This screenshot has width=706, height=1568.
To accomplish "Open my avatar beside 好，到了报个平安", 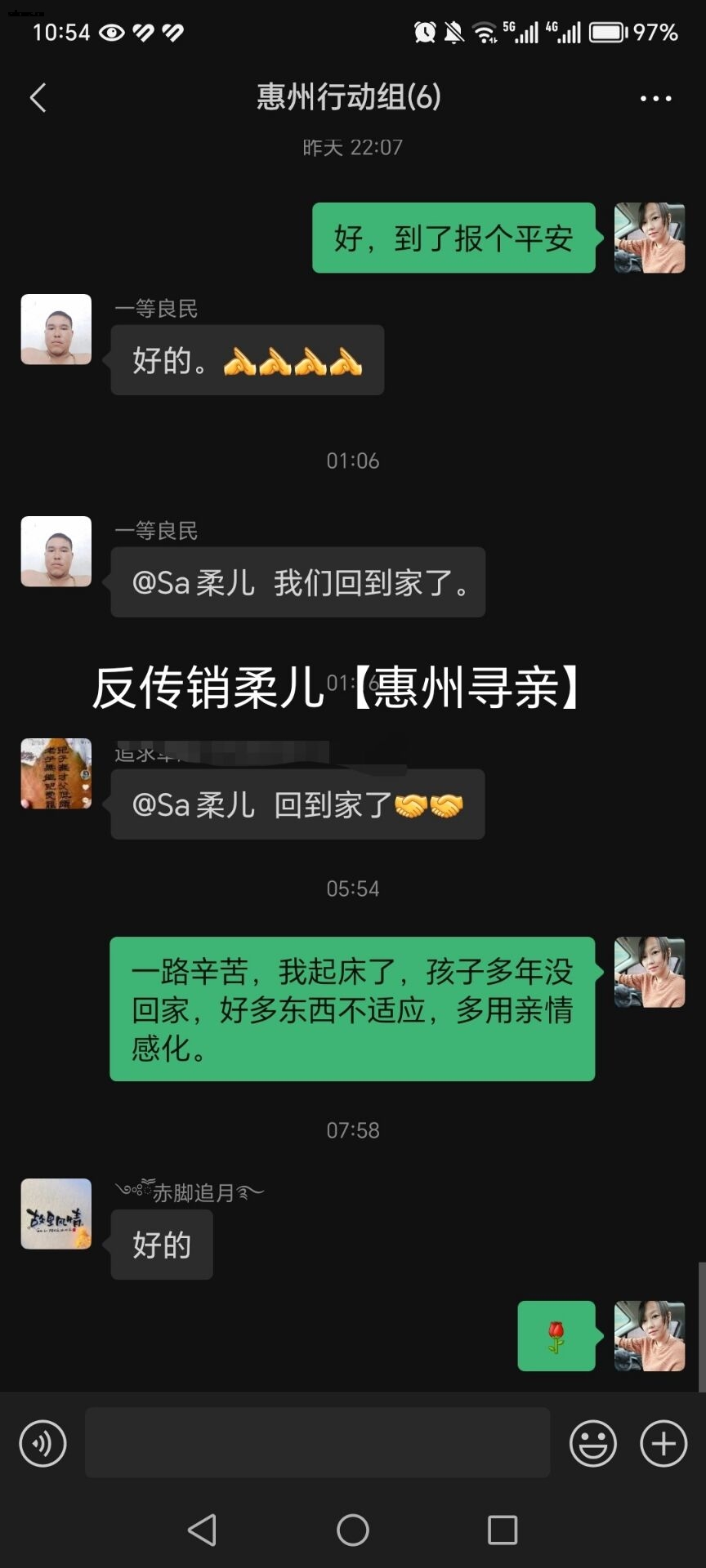I will click(650, 238).
